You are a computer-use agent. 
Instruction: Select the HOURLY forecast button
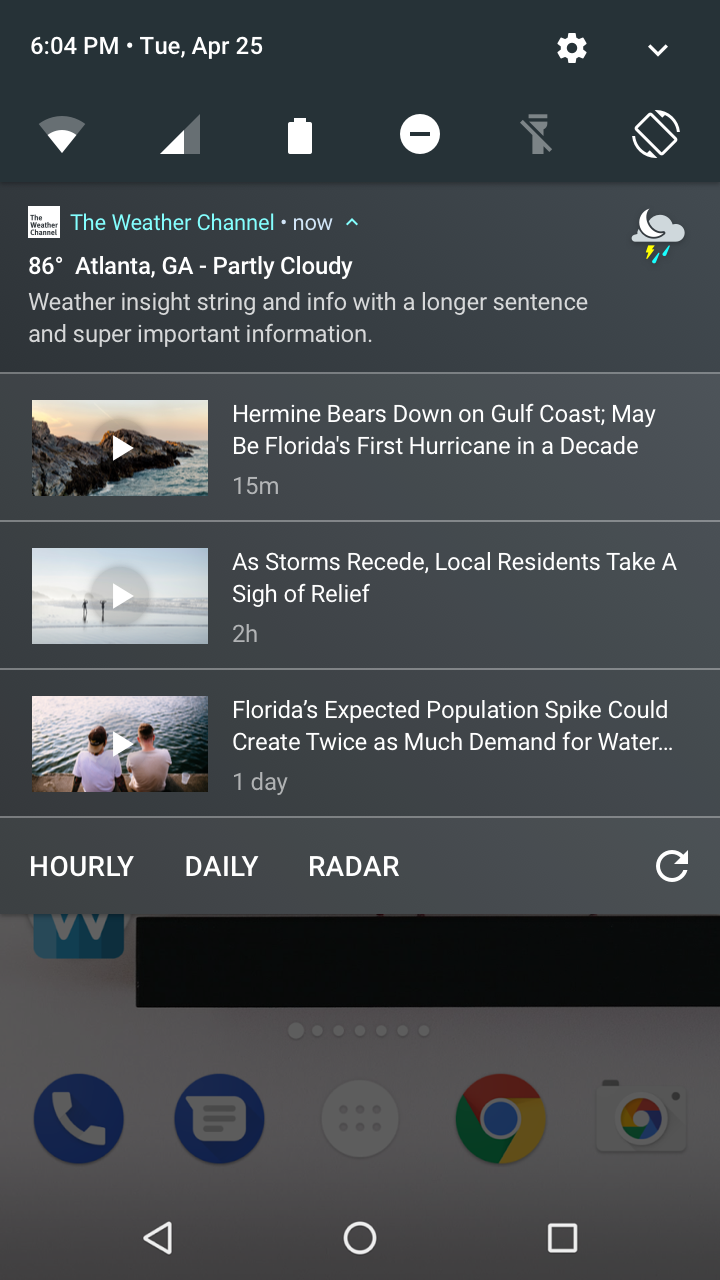(x=82, y=866)
